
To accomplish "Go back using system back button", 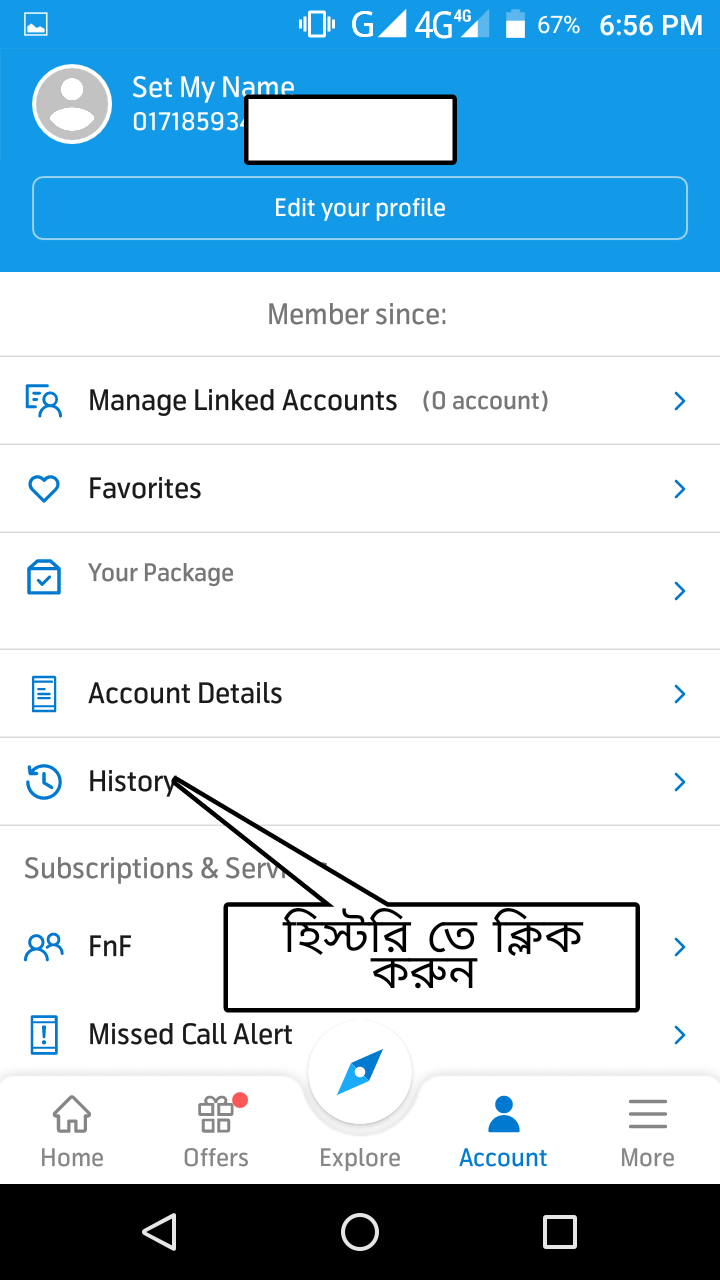I will pos(160,1232).
